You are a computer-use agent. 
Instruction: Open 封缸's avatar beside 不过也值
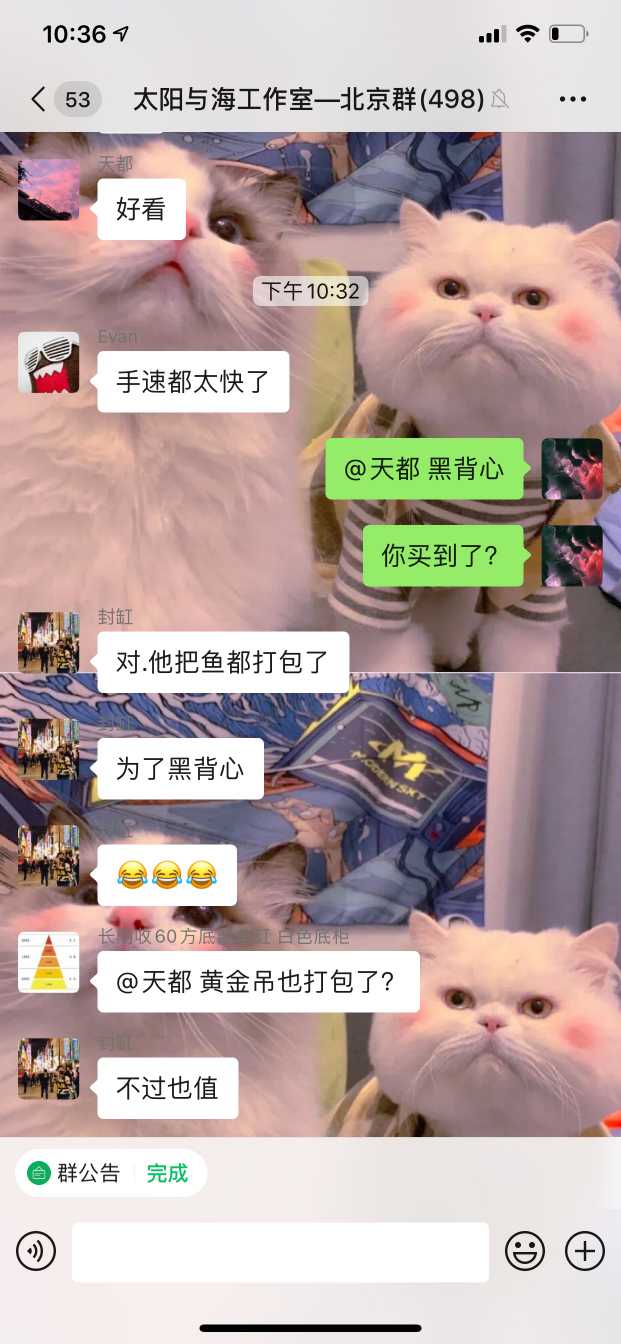[48, 1068]
